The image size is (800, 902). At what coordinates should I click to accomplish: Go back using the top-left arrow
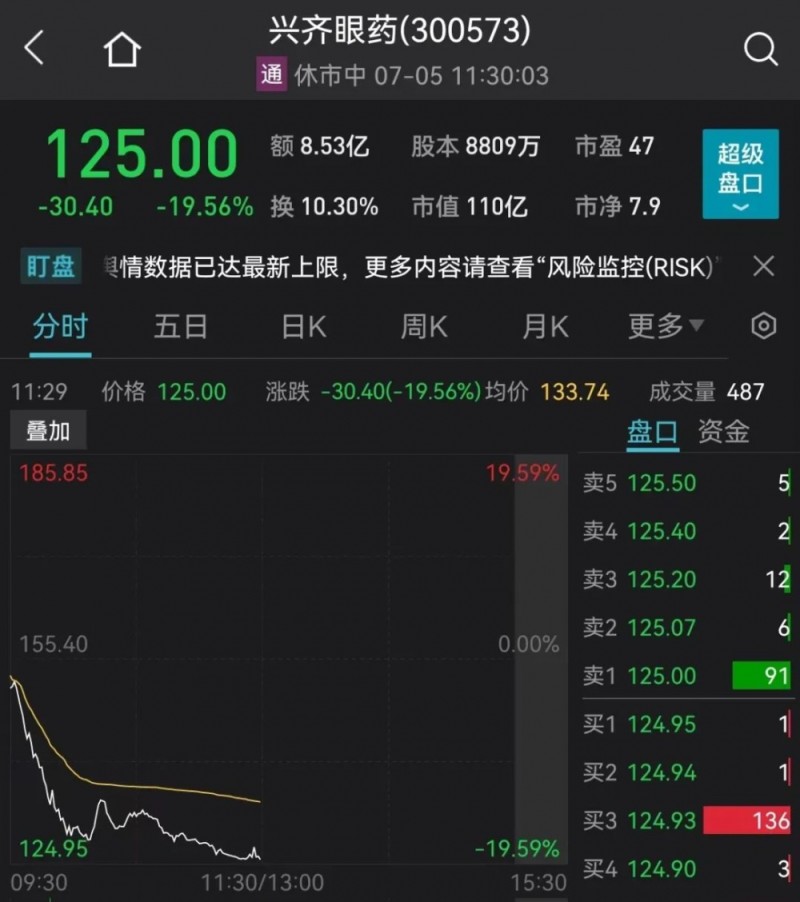[35, 48]
